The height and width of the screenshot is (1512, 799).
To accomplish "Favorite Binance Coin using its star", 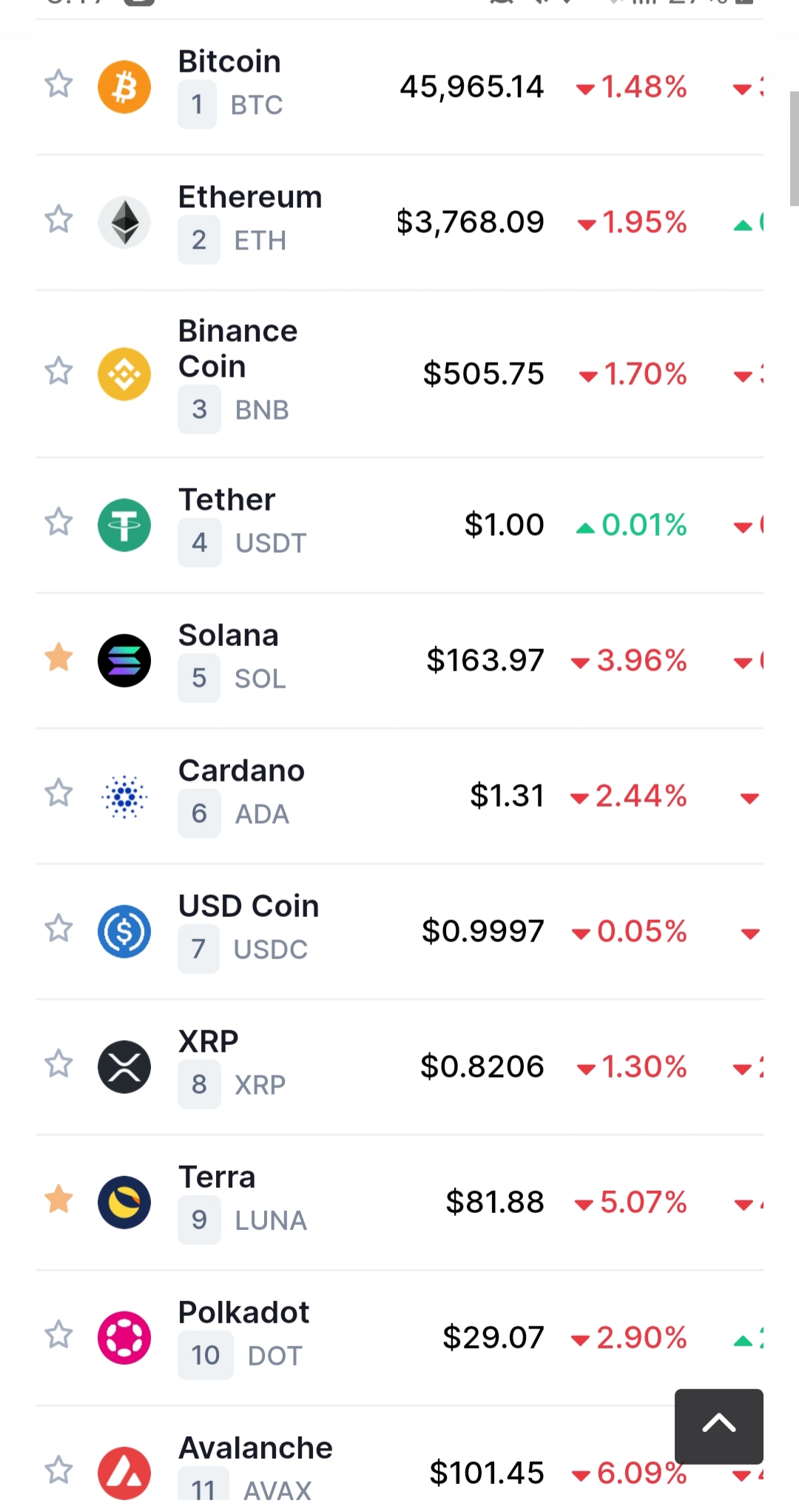I will point(58,372).
